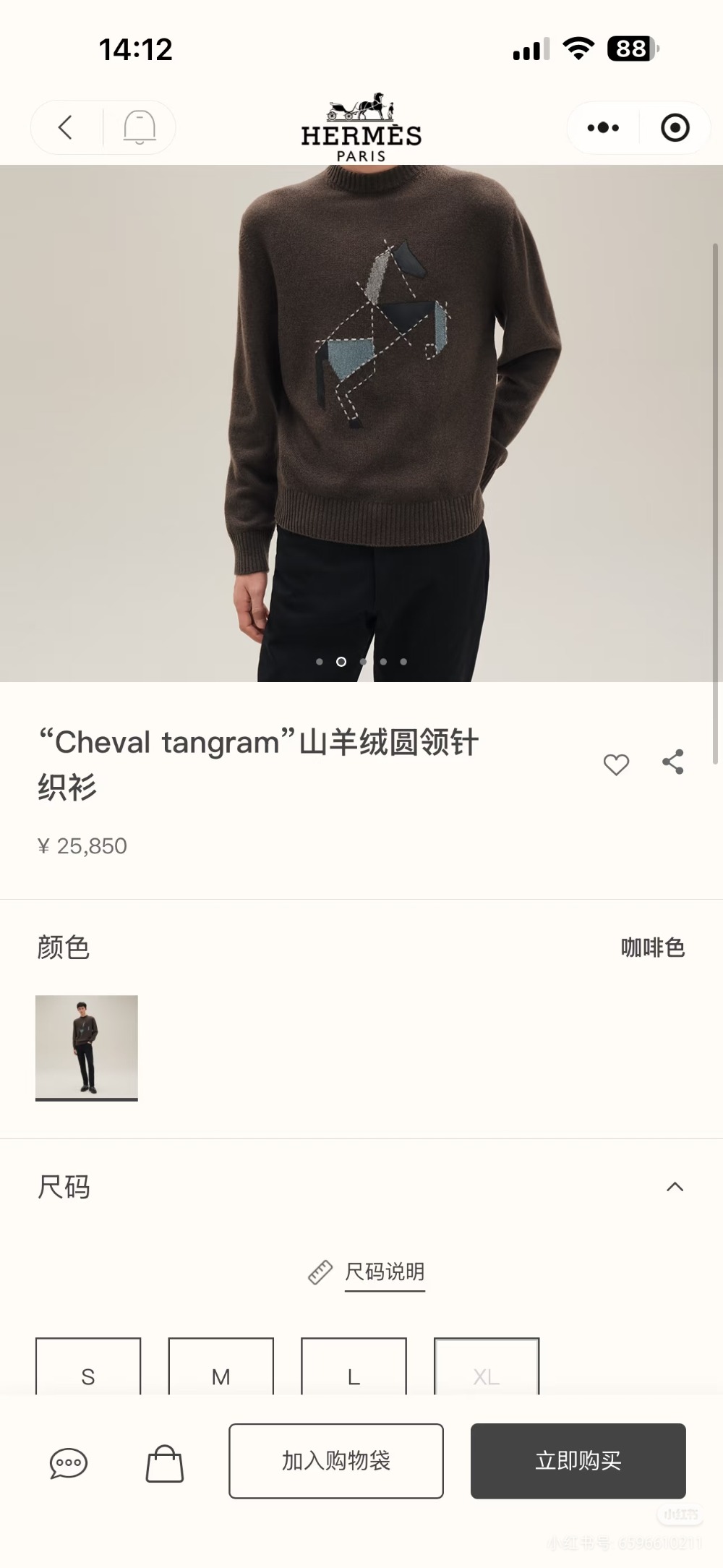Jump to the third image dot
The height and width of the screenshot is (1568, 723).
363,661
